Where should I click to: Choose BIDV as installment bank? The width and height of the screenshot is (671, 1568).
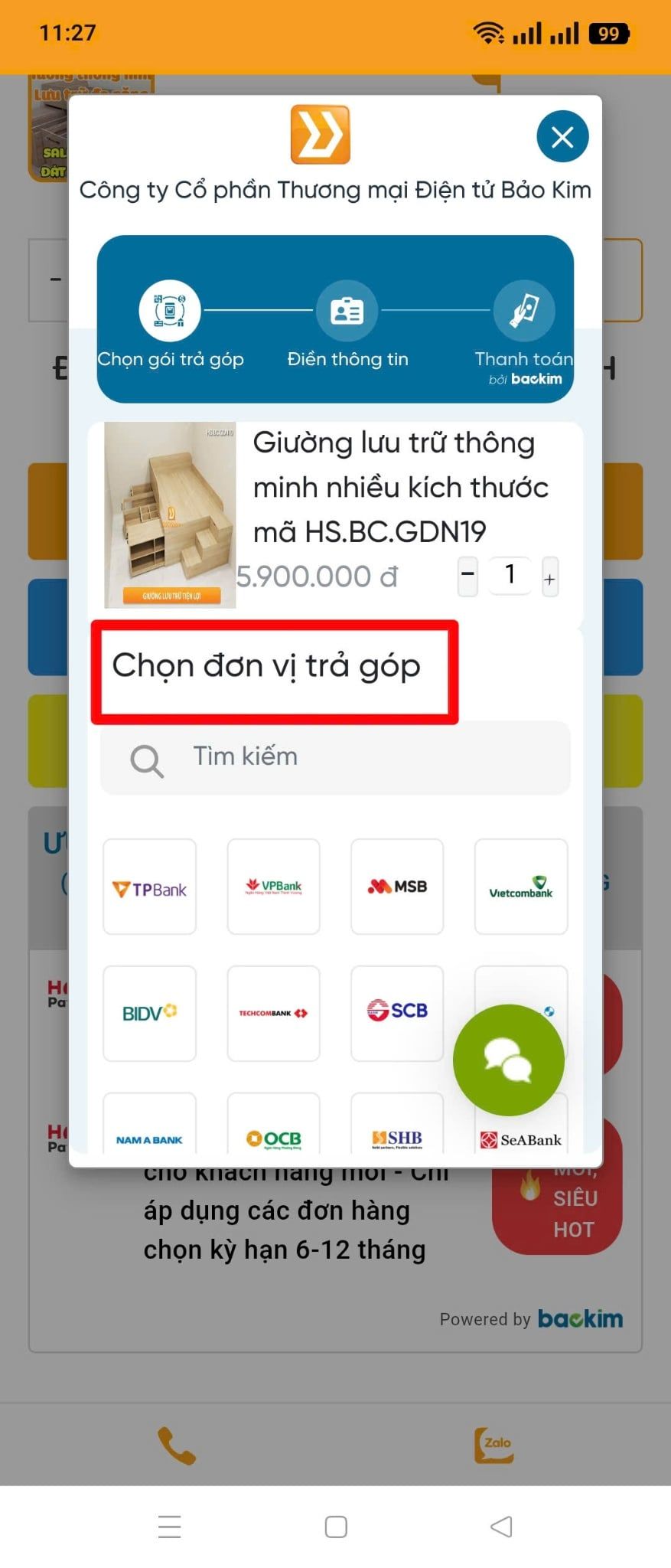150,1013
